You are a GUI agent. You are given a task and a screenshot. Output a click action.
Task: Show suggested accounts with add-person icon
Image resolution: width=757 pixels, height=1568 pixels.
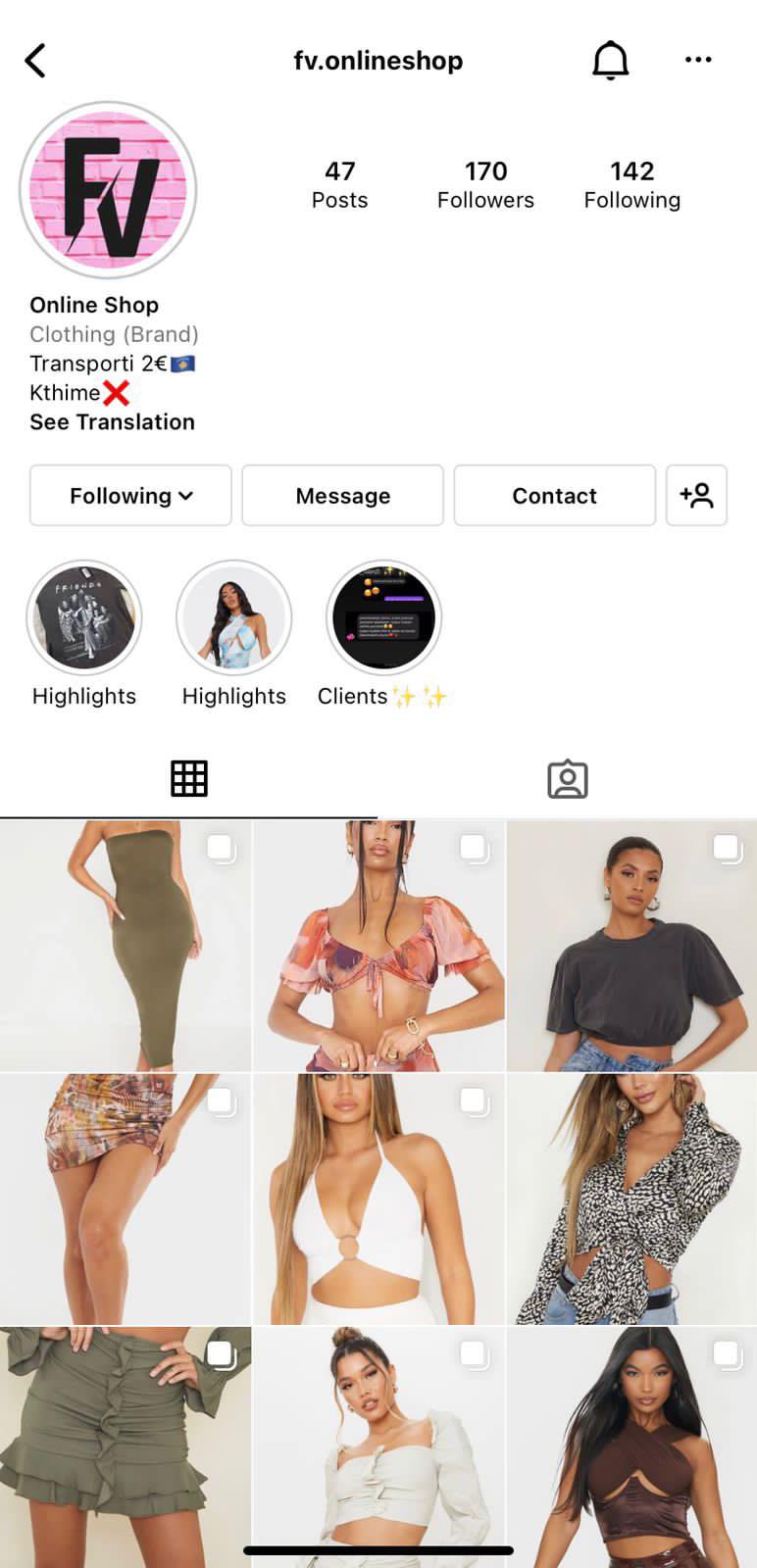[x=696, y=496]
